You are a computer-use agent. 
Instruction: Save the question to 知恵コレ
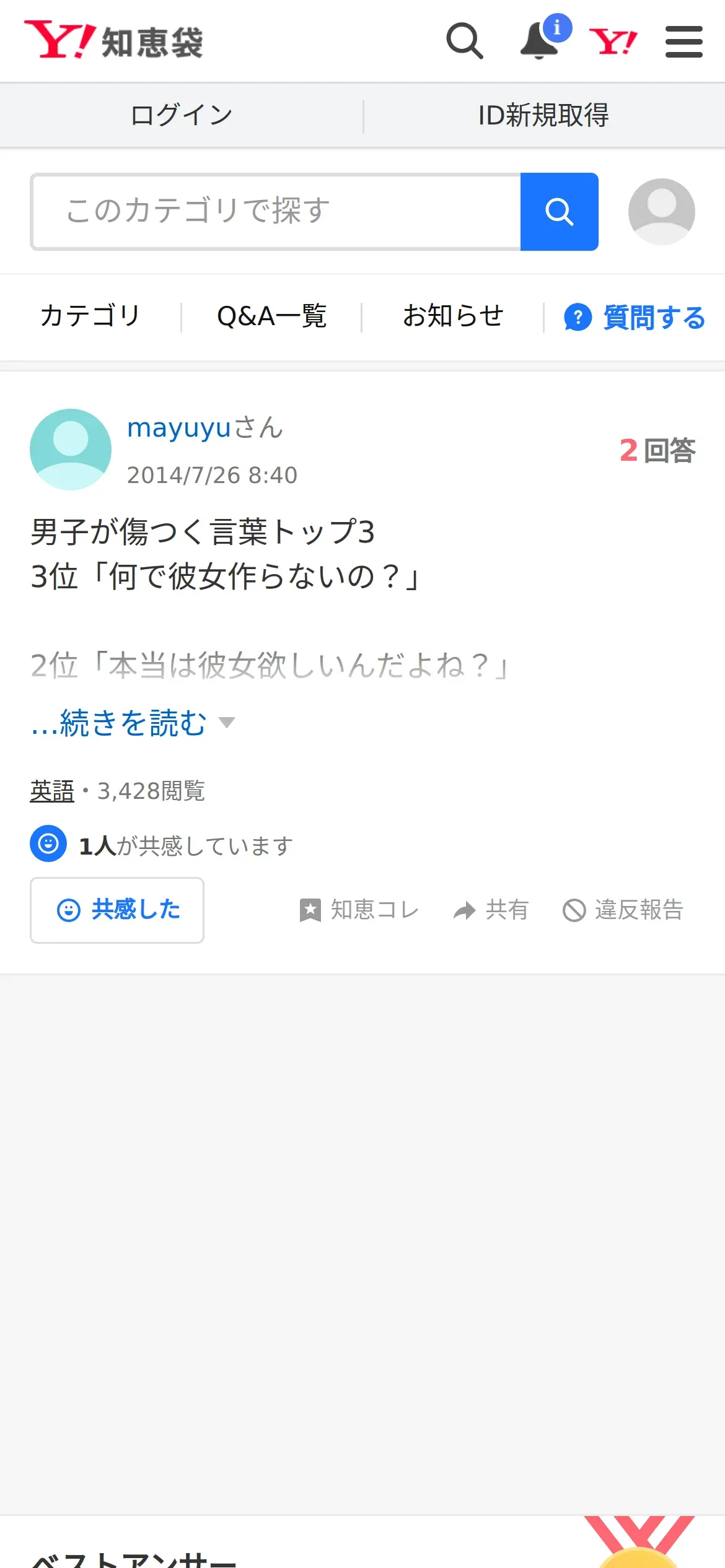(359, 910)
